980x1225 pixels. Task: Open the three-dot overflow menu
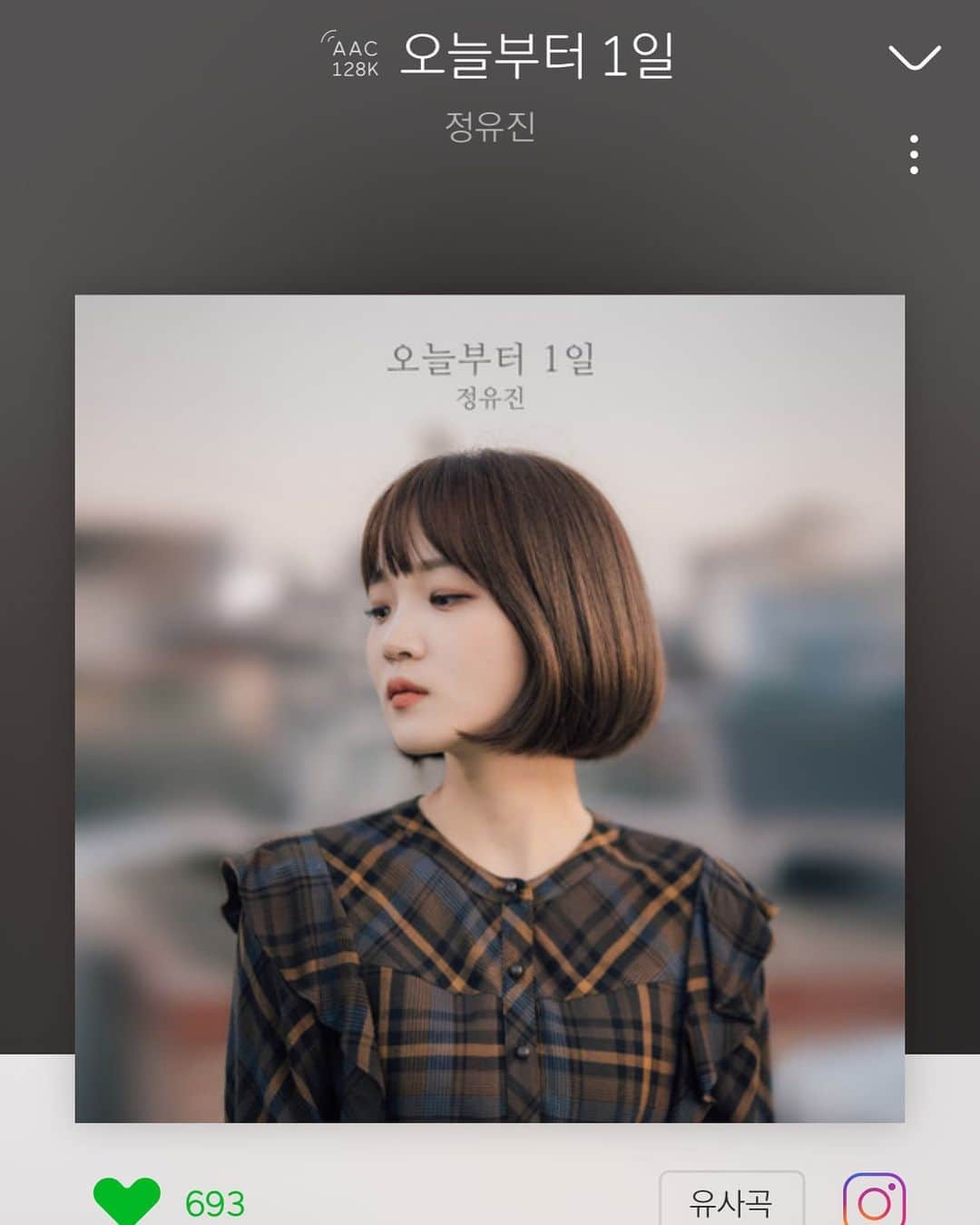click(x=914, y=155)
